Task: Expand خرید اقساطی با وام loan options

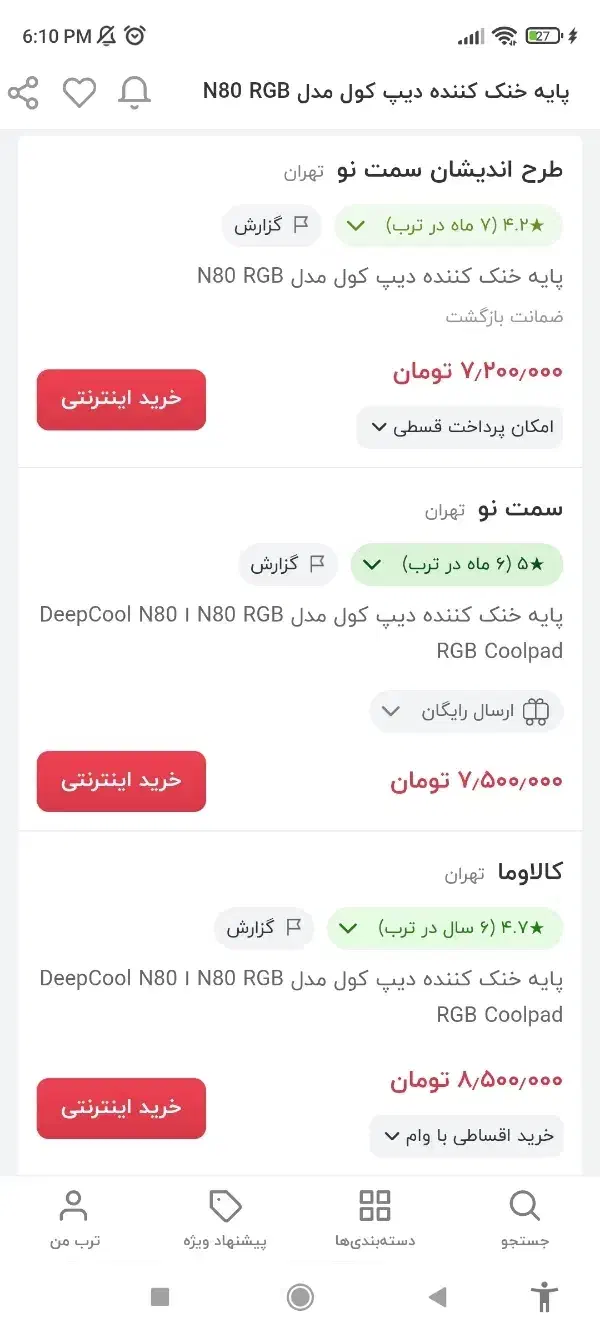Action: point(466,1136)
